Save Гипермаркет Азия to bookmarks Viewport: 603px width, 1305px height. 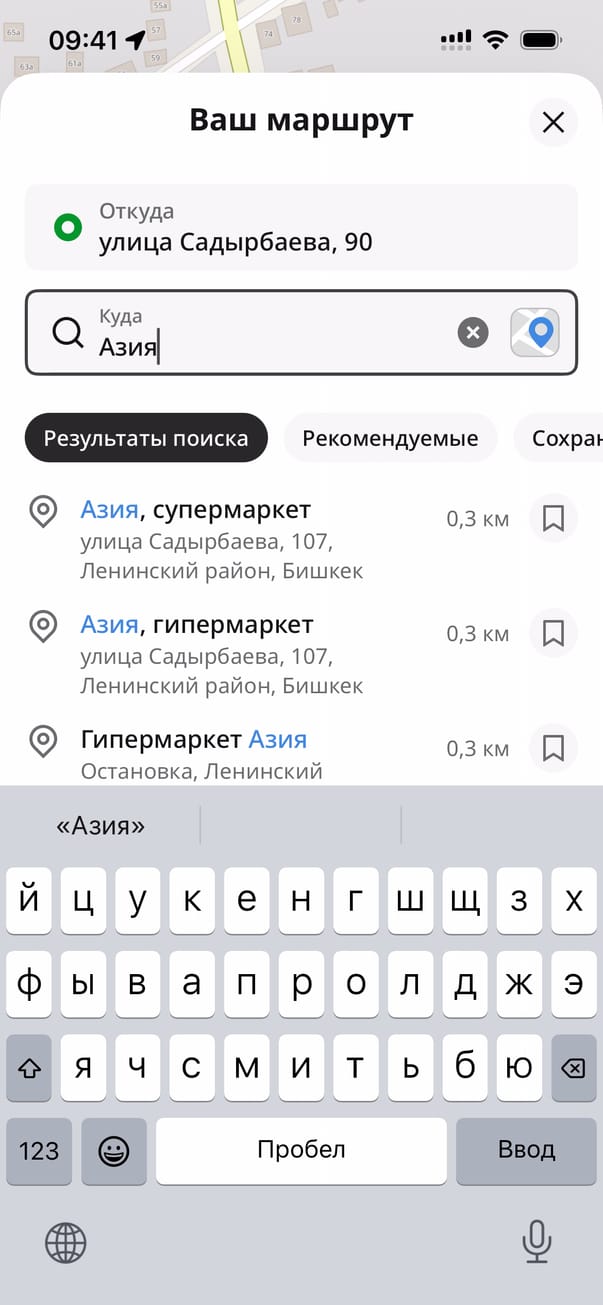pos(553,748)
